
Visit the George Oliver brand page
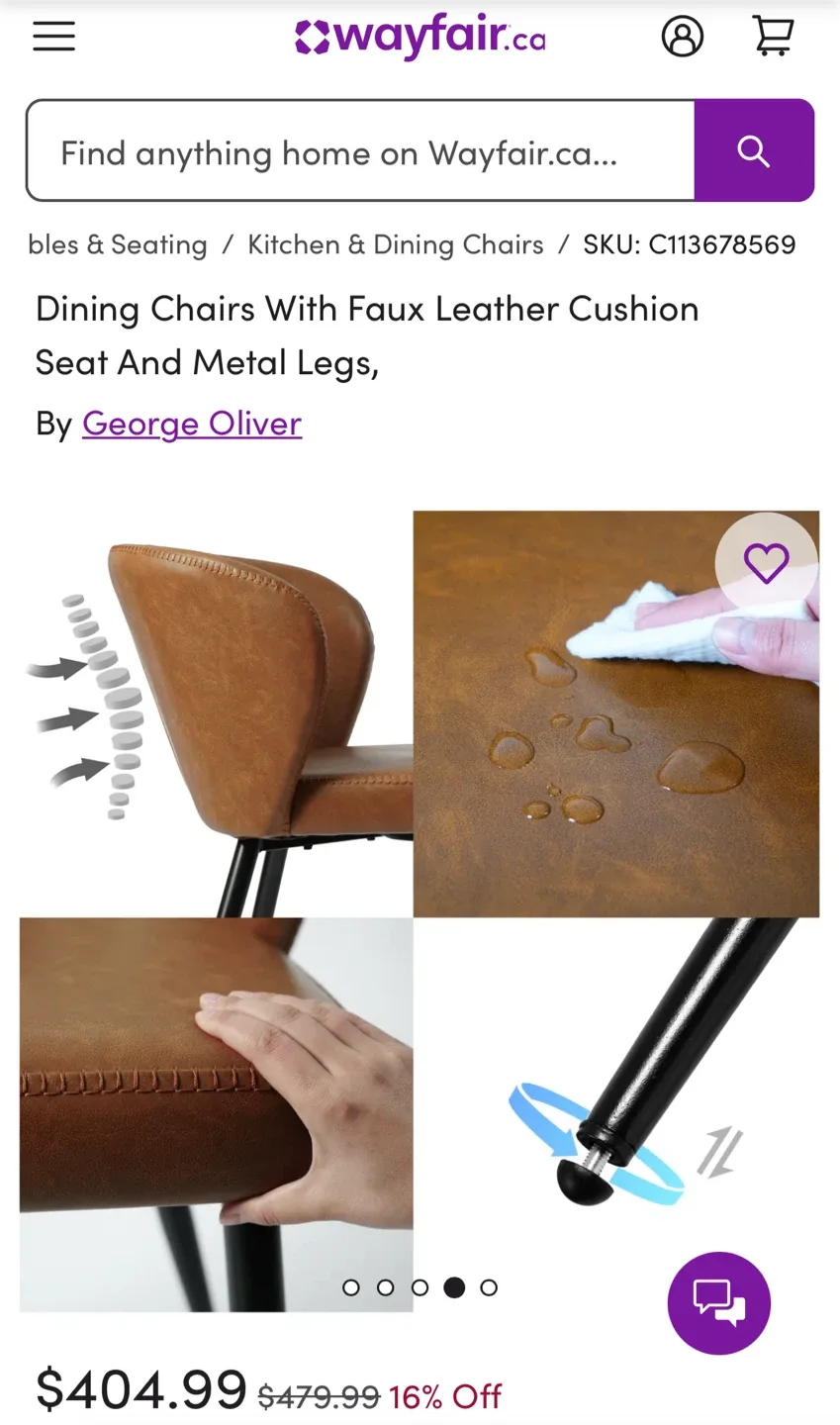click(191, 424)
